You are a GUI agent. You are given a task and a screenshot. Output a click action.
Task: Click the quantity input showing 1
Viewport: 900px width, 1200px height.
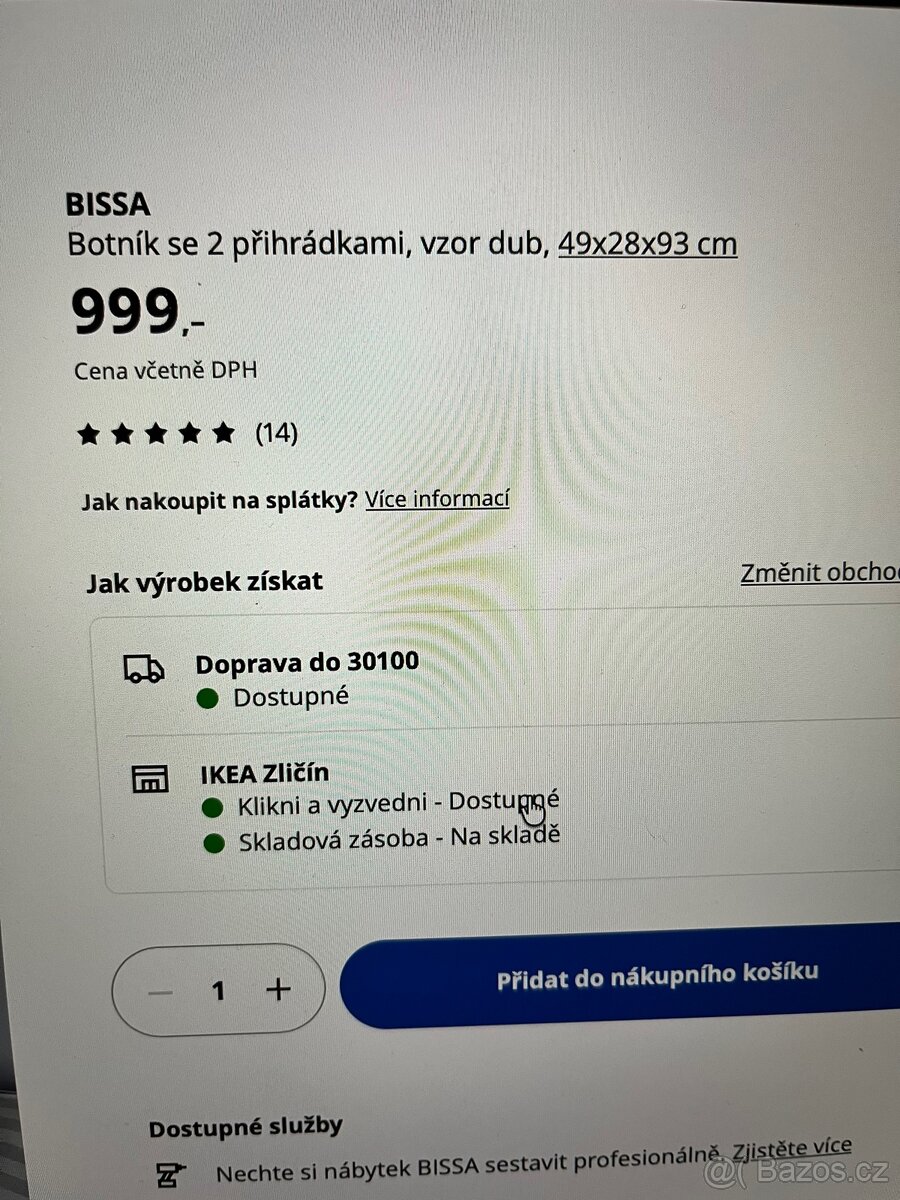coord(220,988)
